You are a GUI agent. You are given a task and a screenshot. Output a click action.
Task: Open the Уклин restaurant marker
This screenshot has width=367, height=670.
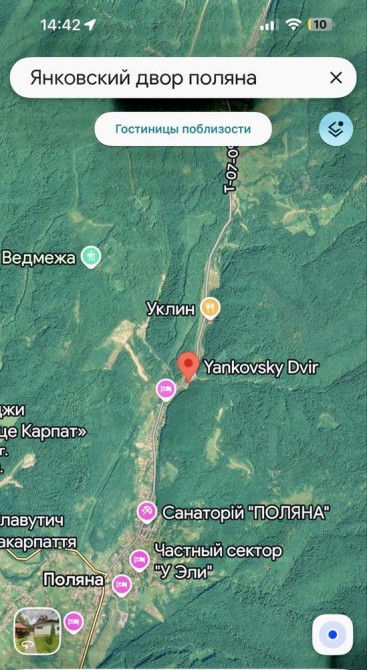(209, 309)
